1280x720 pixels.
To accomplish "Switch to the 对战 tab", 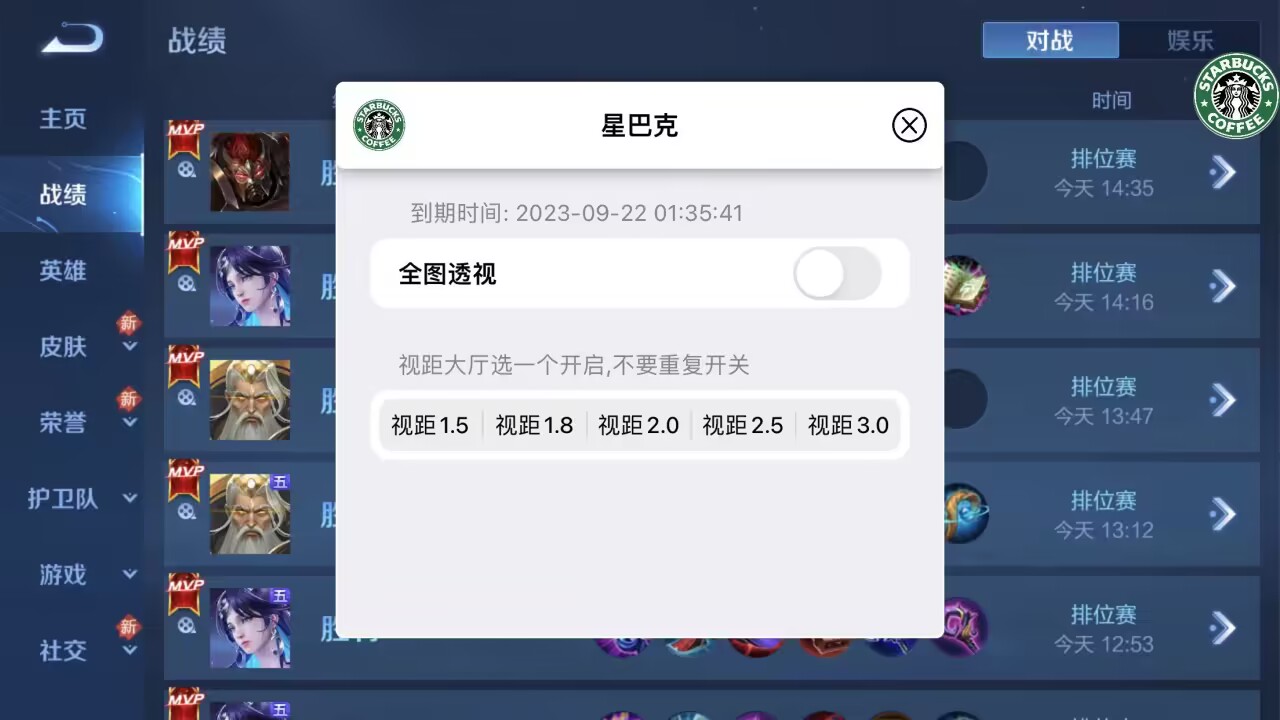I will [1050, 40].
